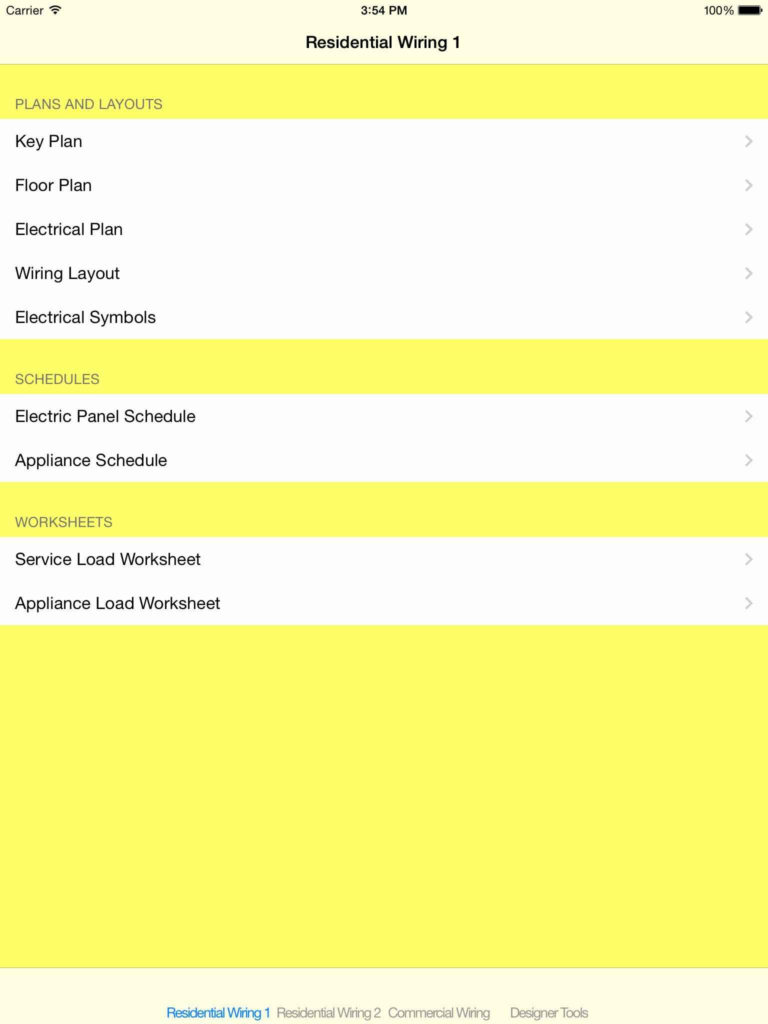
Task: Open the Wiring Layout row
Action: click(x=66, y=273)
